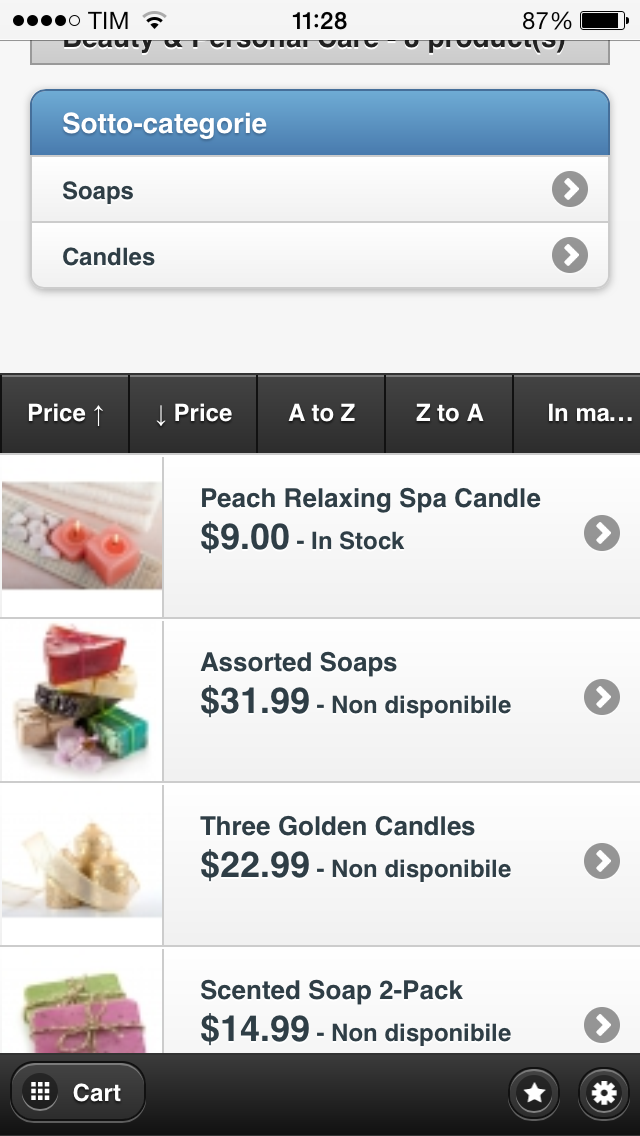Open the Candles sub-category
The width and height of the screenshot is (640, 1136).
click(320, 257)
